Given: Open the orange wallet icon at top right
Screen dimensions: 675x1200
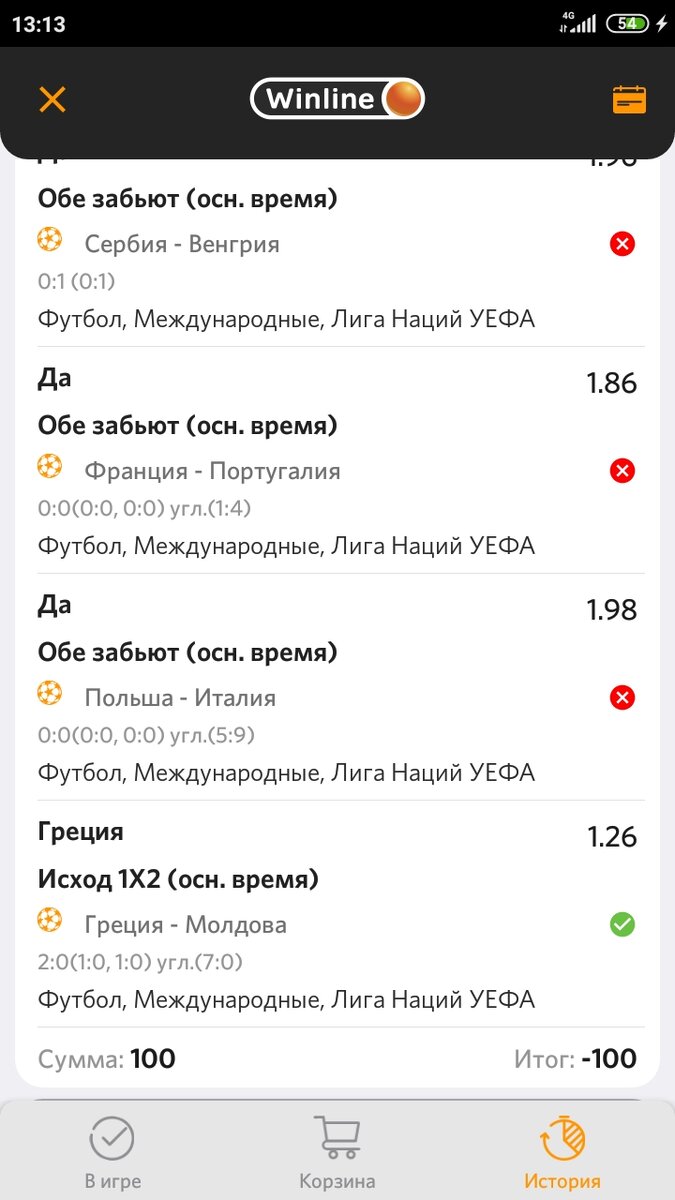Looking at the screenshot, I should [629, 100].
